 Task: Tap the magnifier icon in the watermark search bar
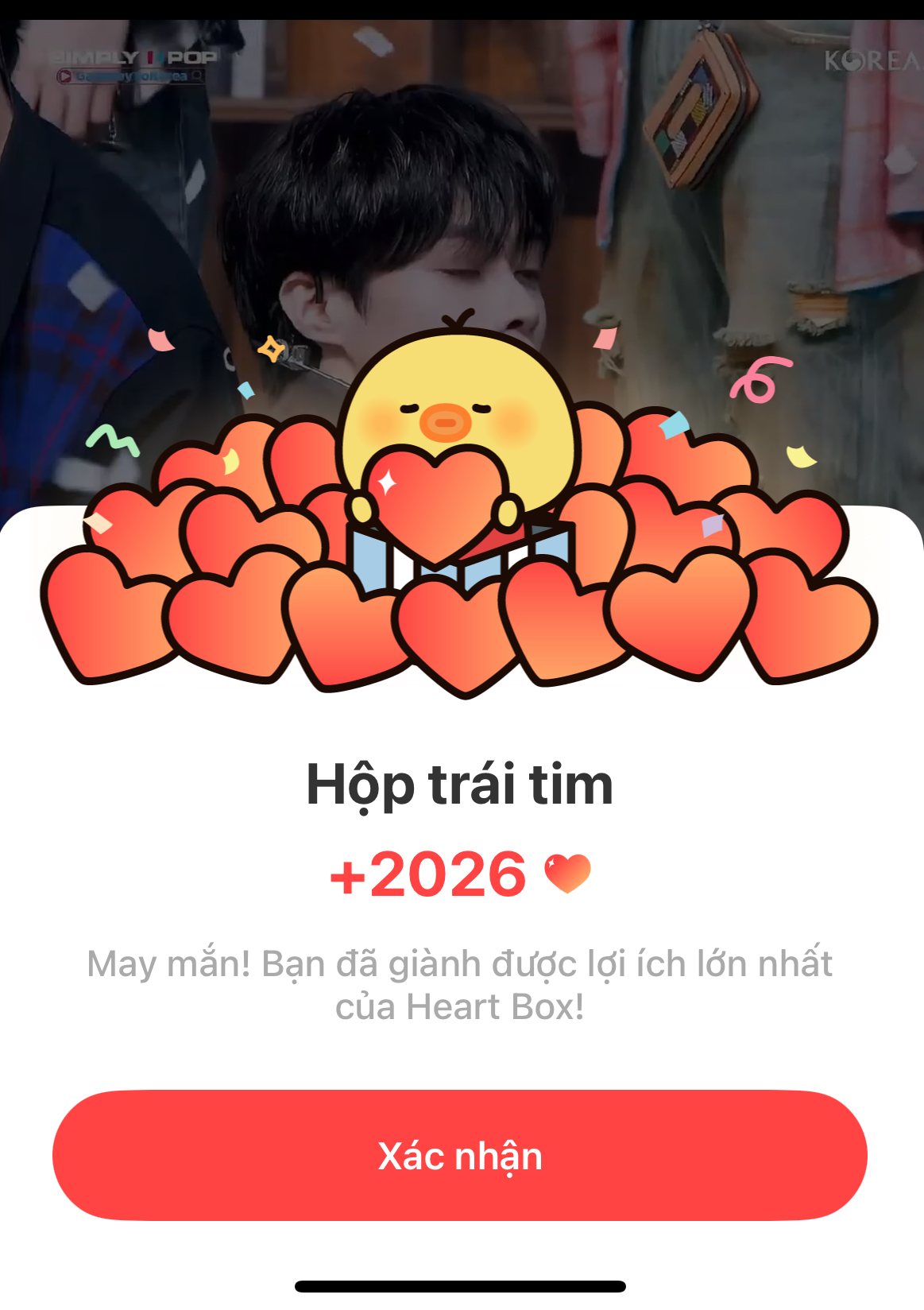199,75
